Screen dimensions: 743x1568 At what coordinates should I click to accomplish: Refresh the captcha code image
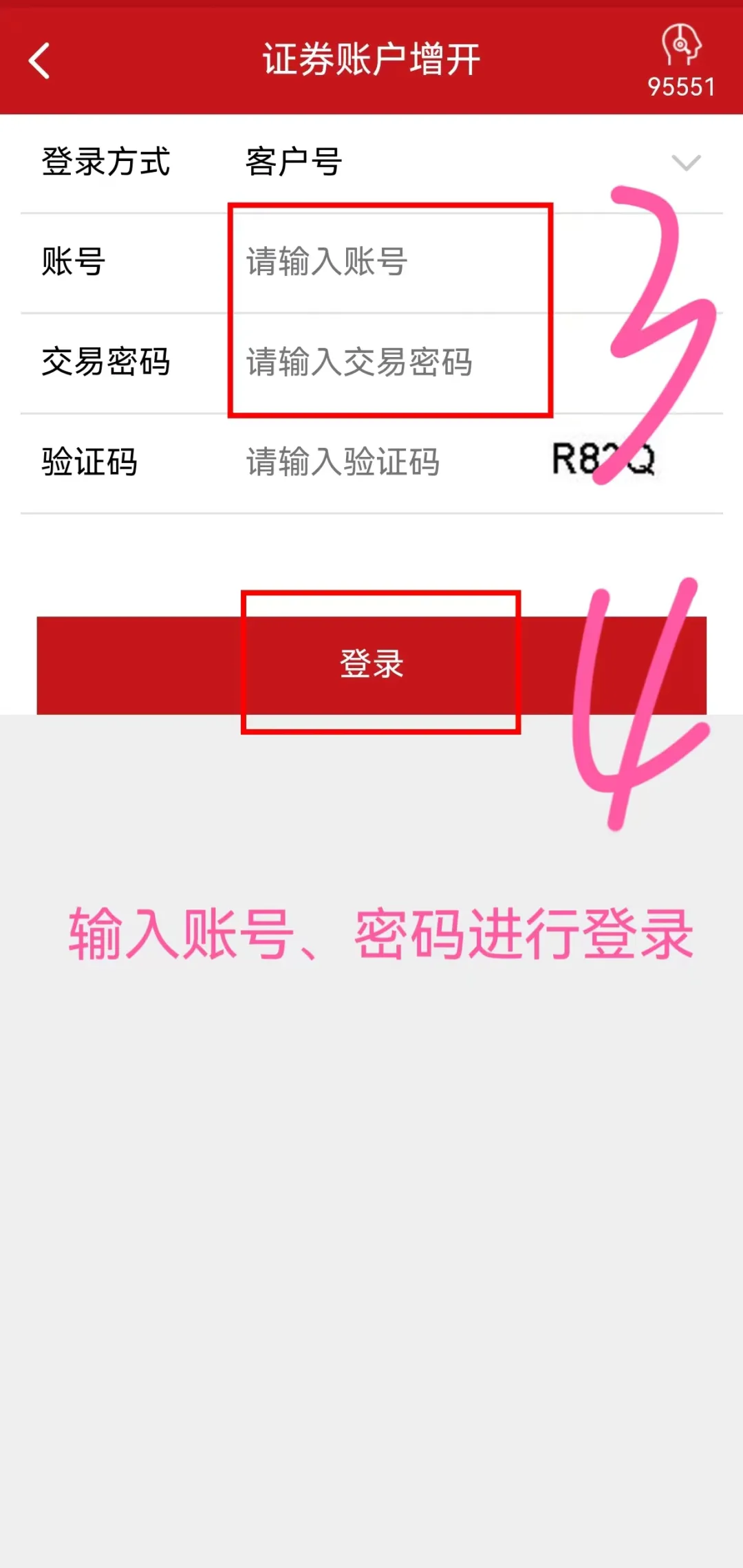(603, 459)
